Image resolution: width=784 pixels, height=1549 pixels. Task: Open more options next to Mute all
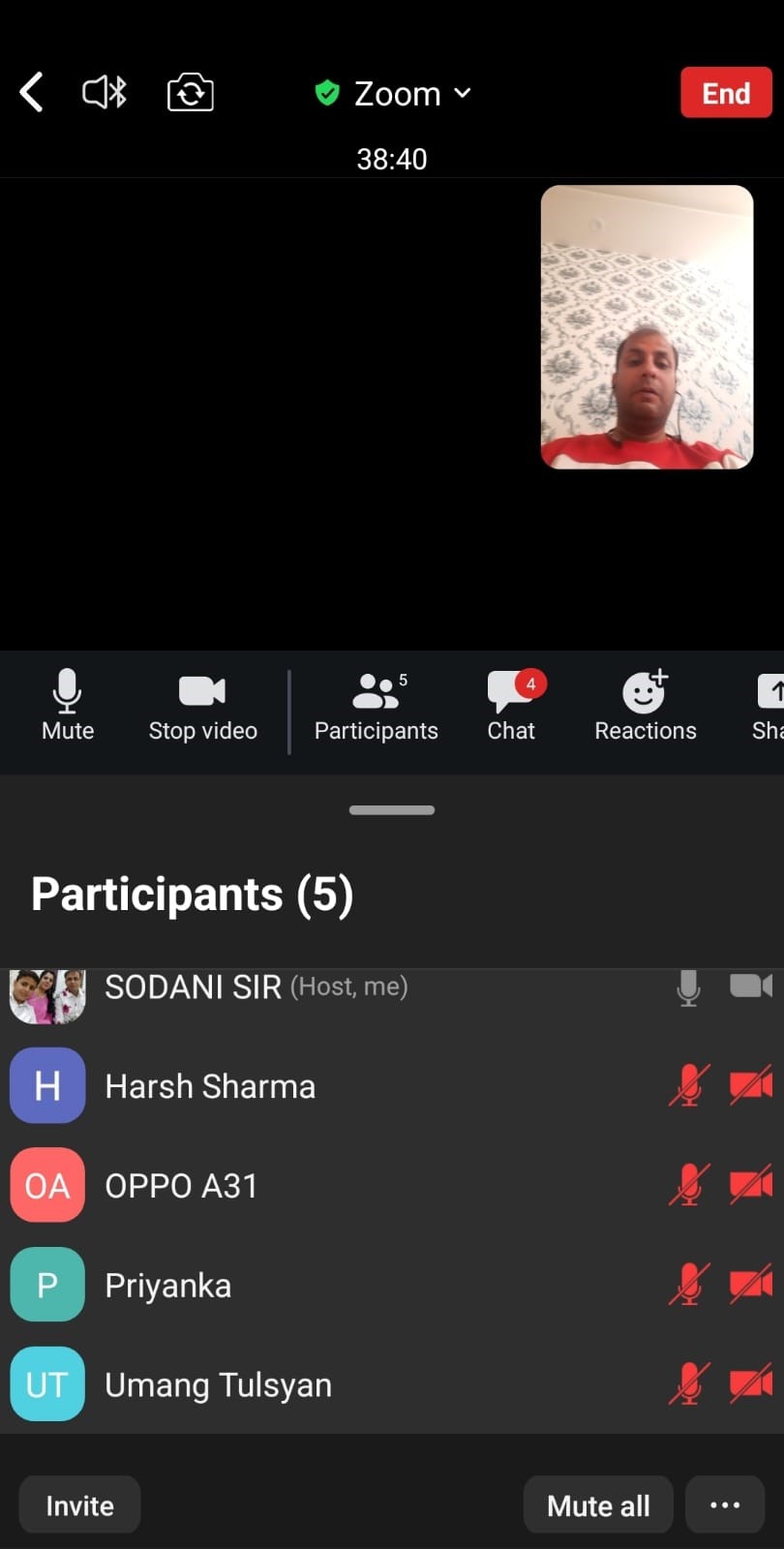click(x=725, y=1505)
